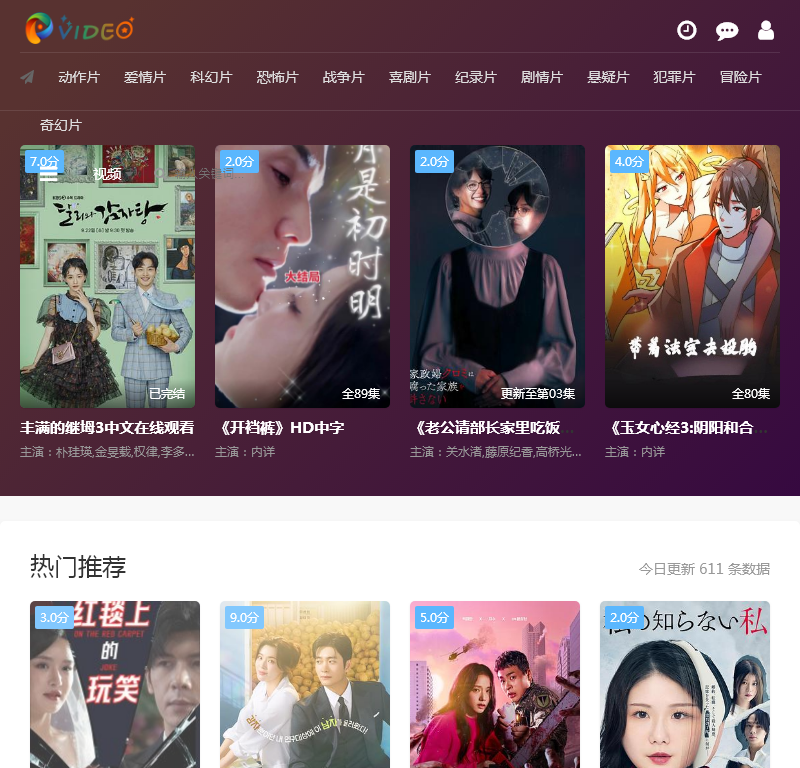Open the 剧情片 category

tap(542, 77)
